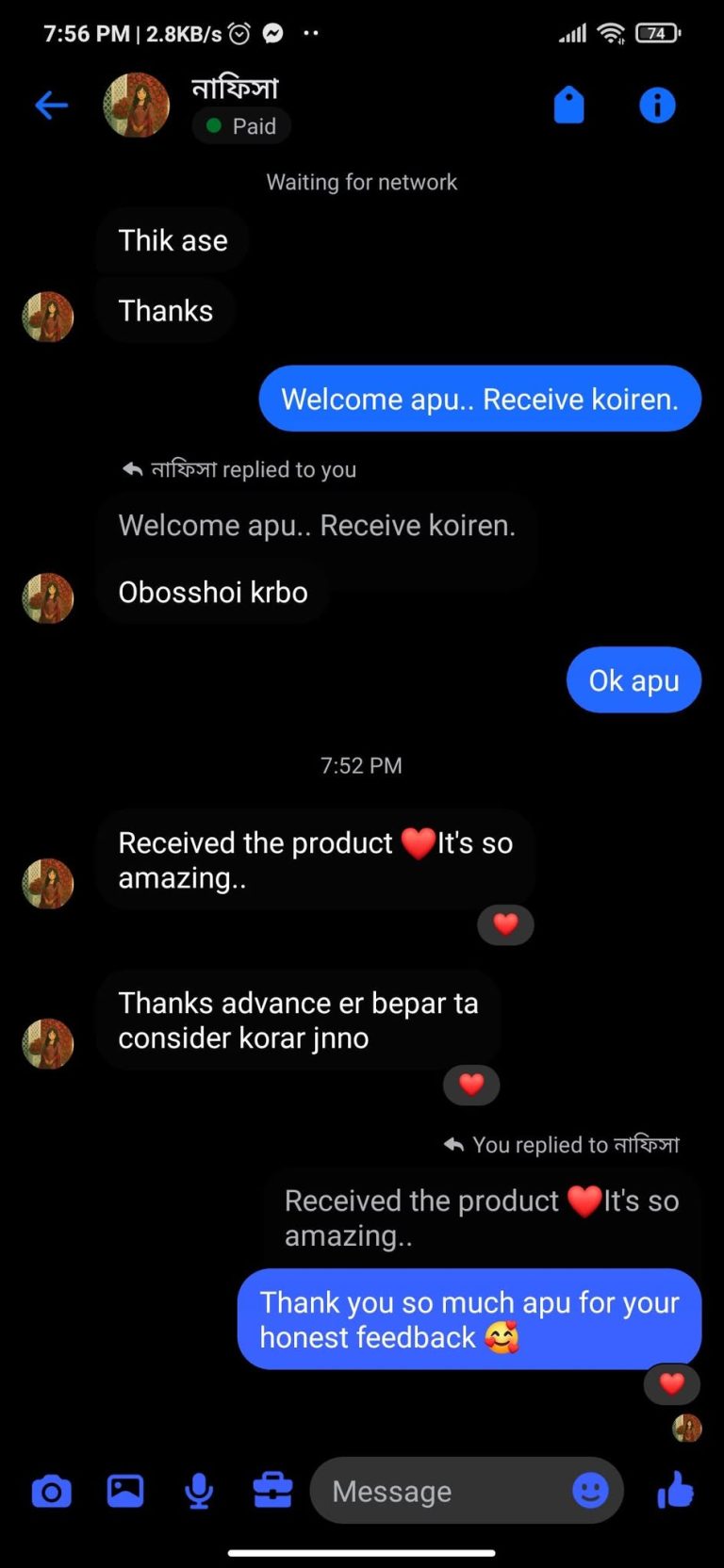Record a voice message with the microphone
The image size is (724, 1568).
tap(199, 1491)
